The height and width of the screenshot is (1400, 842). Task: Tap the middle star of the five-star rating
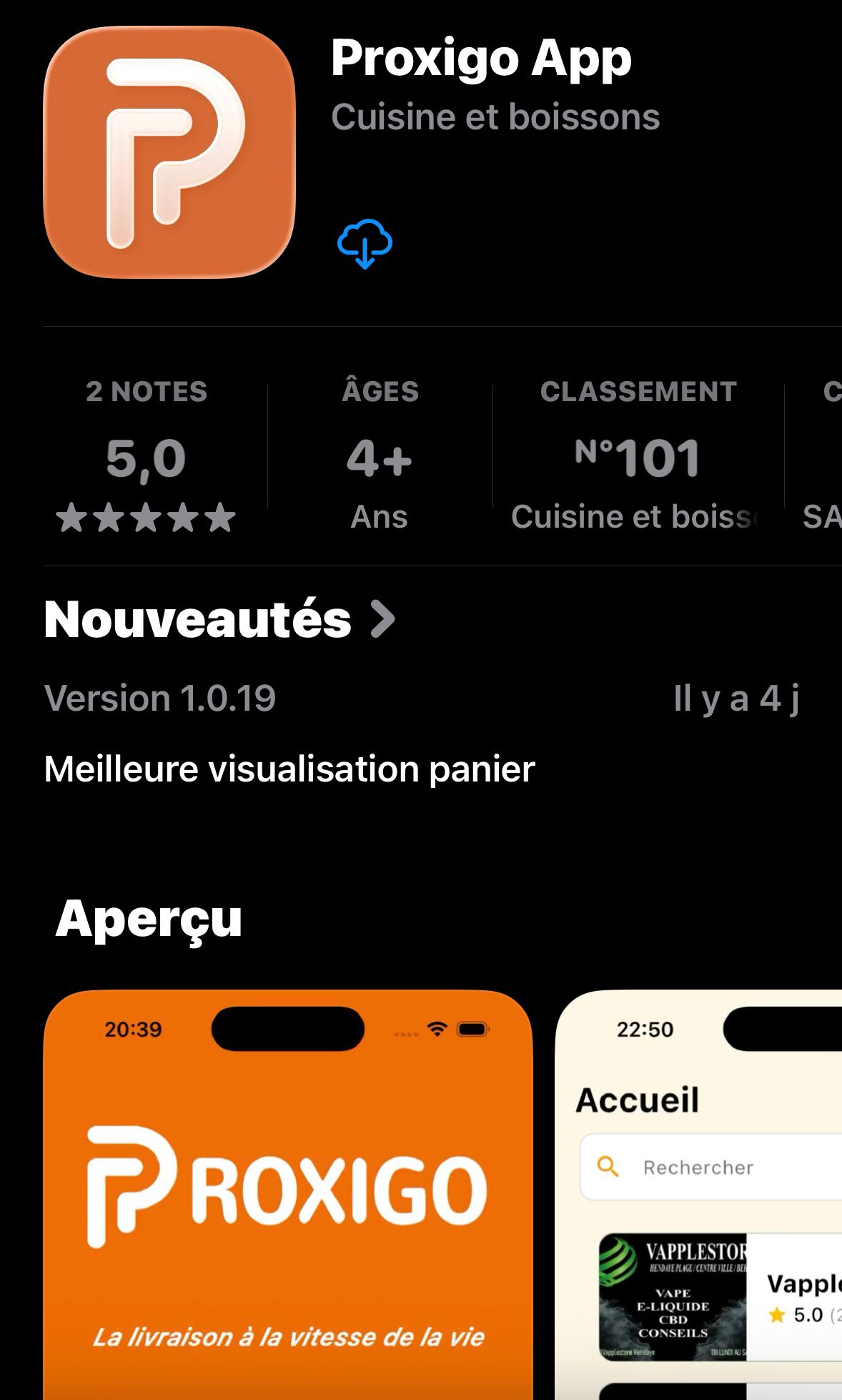click(x=147, y=518)
